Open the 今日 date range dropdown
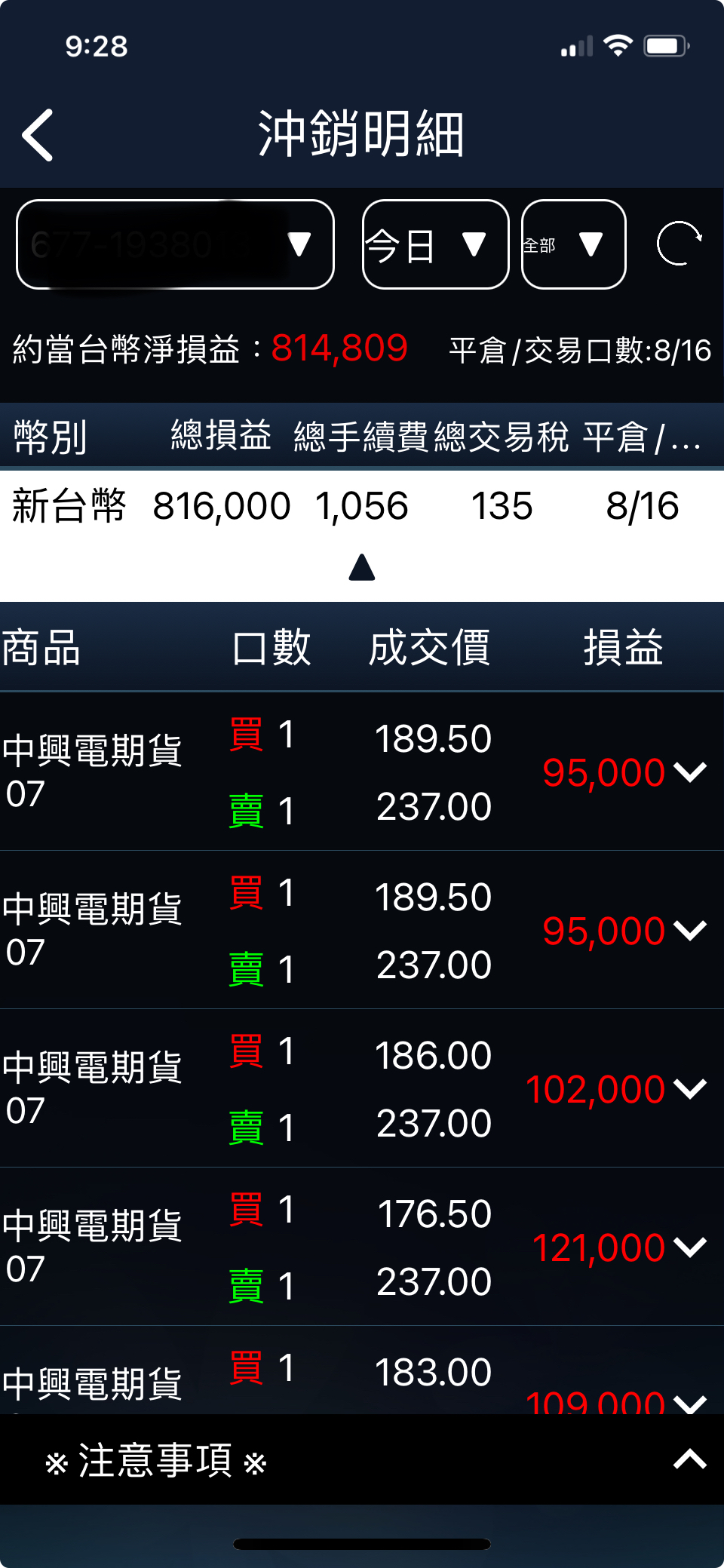This screenshot has width=724, height=1568. [x=435, y=244]
